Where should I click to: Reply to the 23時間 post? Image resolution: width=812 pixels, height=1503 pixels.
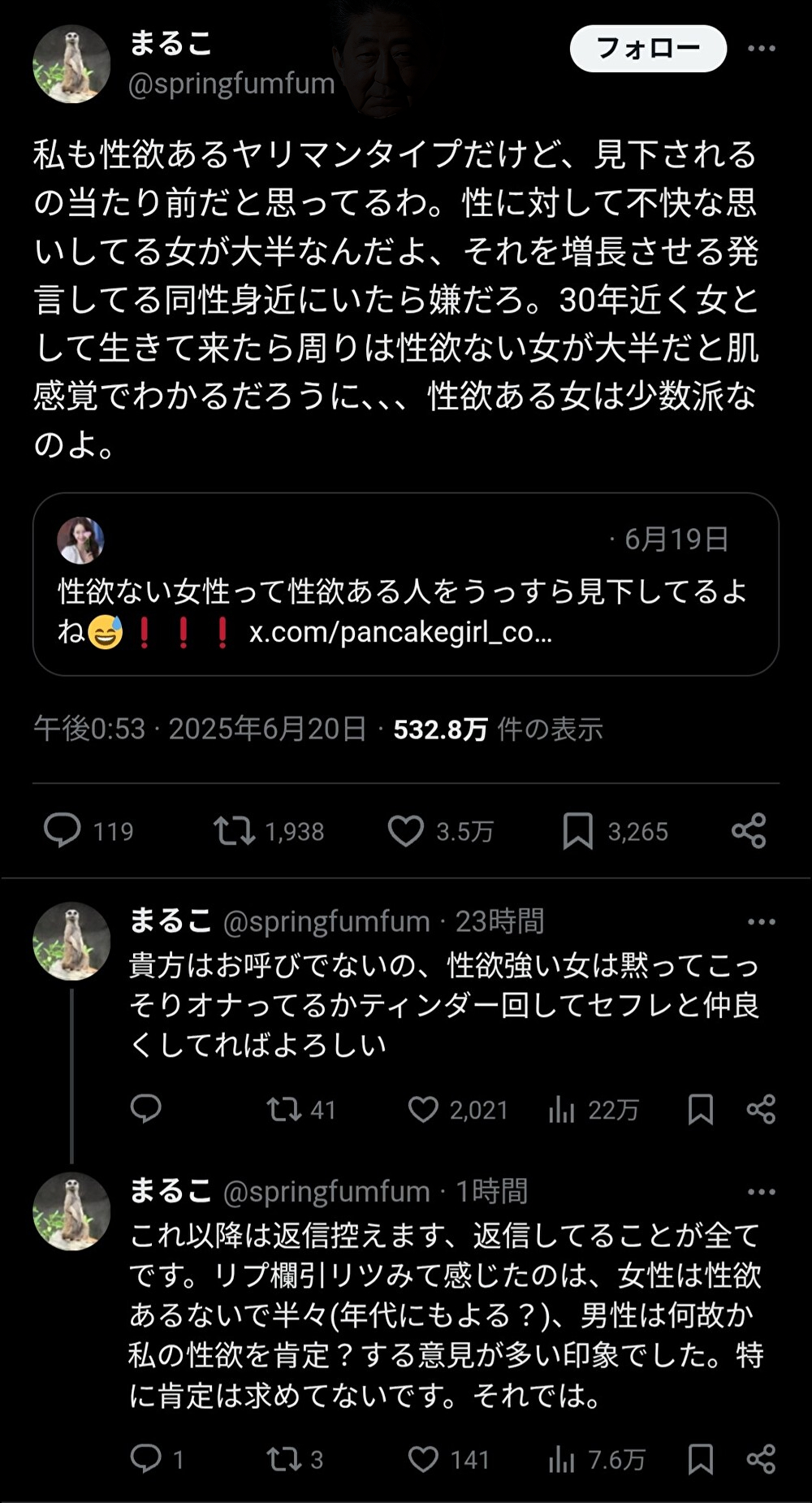click(x=146, y=1109)
